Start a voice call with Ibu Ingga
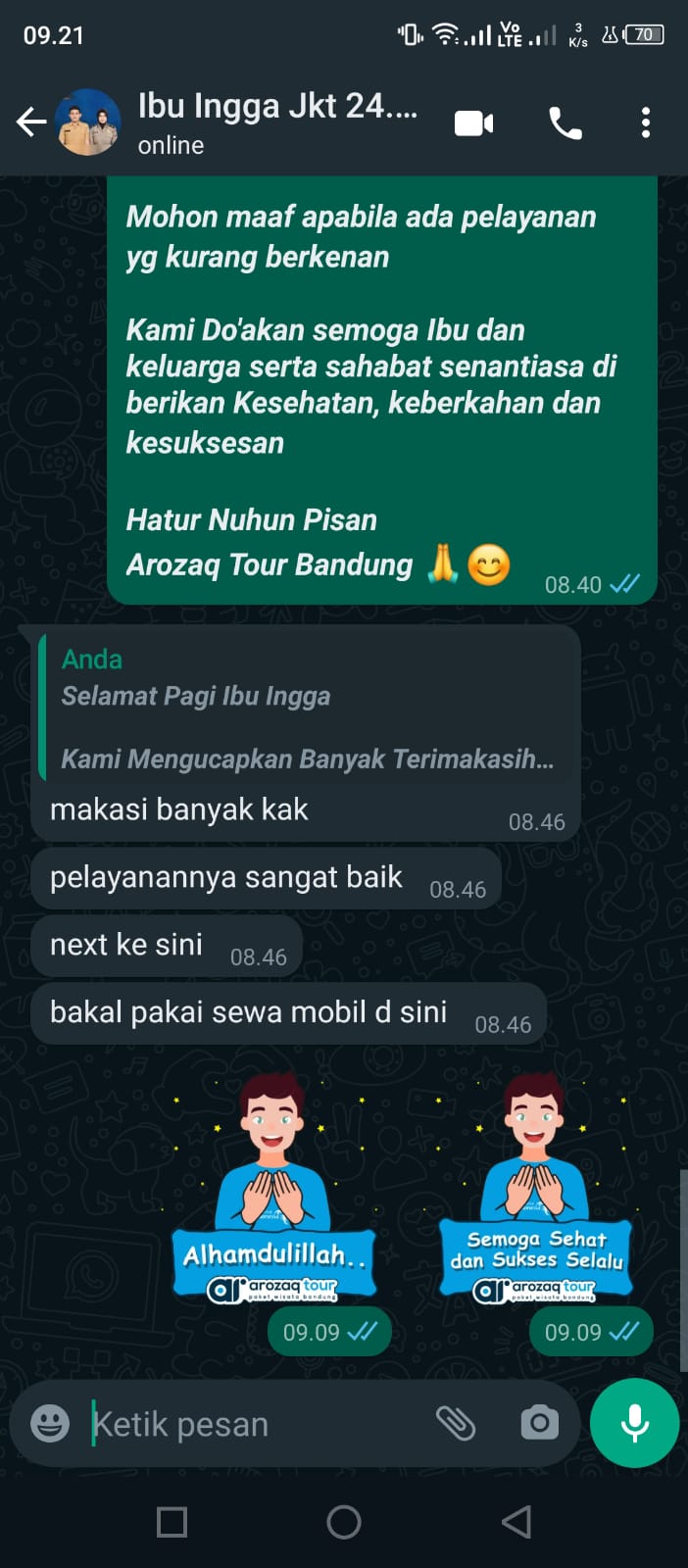This screenshot has height=1568, width=688. tap(565, 122)
